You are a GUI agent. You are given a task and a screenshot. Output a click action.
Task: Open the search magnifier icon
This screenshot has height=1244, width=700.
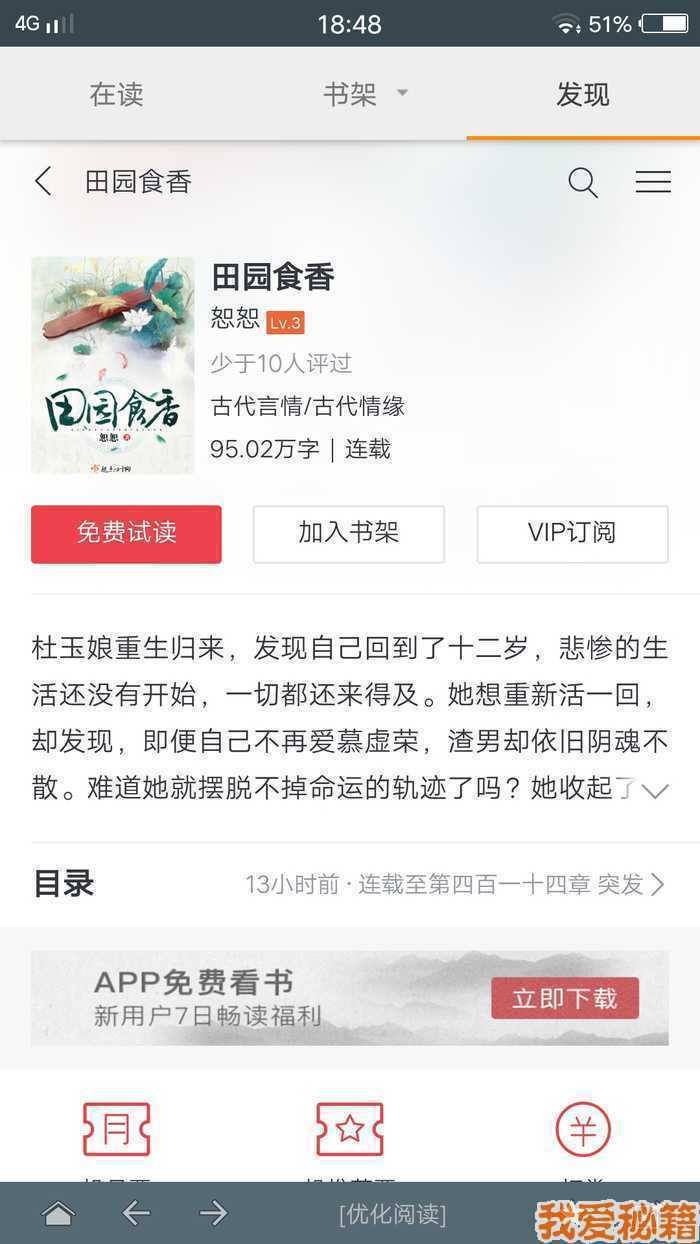pyautogui.click(x=583, y=182)
